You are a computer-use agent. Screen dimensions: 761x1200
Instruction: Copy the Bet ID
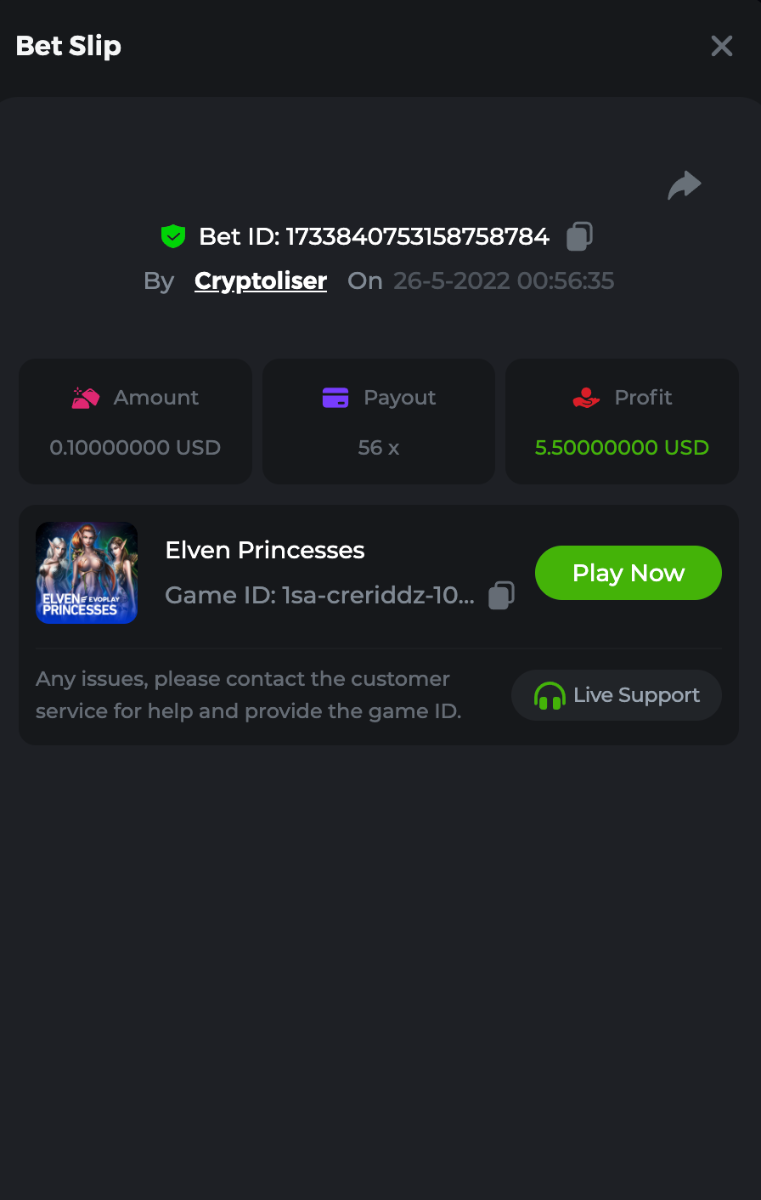pos(579,237)
